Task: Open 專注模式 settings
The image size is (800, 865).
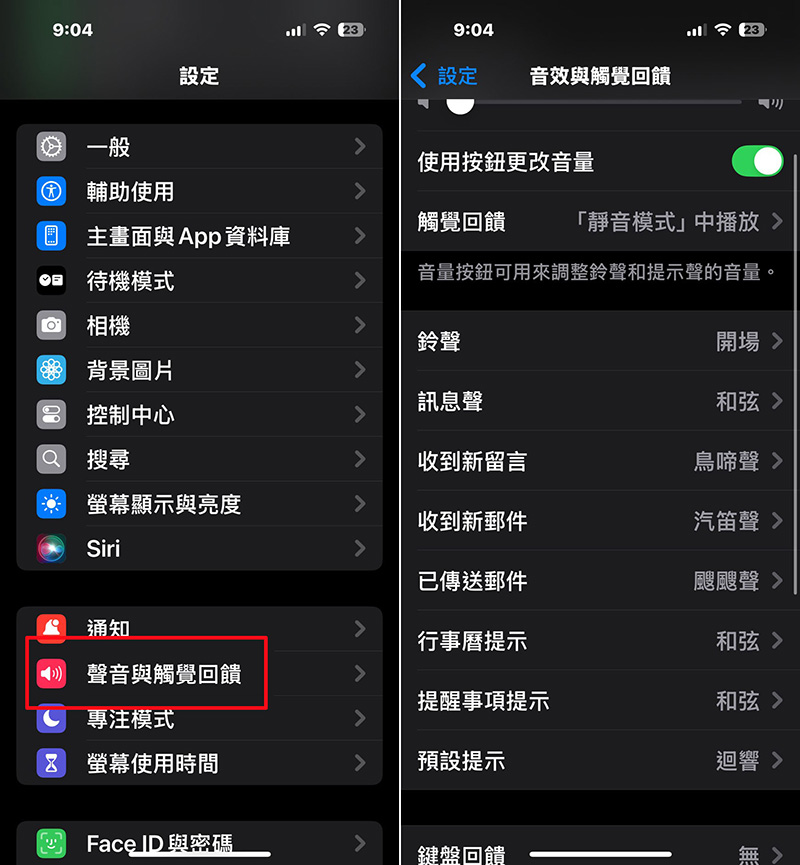Action: [200, 719]
